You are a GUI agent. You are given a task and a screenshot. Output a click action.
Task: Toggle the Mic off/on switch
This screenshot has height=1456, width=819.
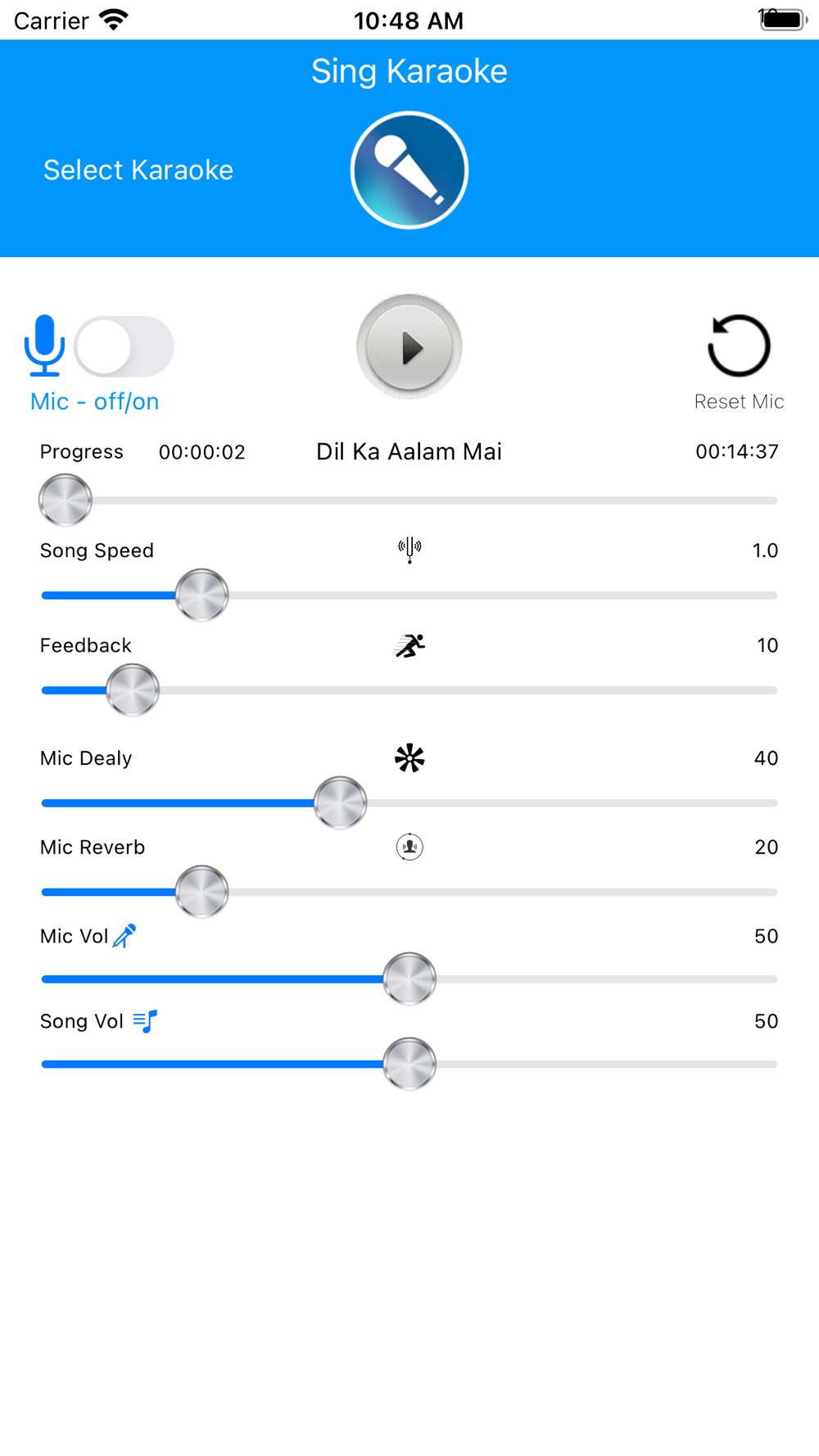pyautogui.click(x=124, y=346)
